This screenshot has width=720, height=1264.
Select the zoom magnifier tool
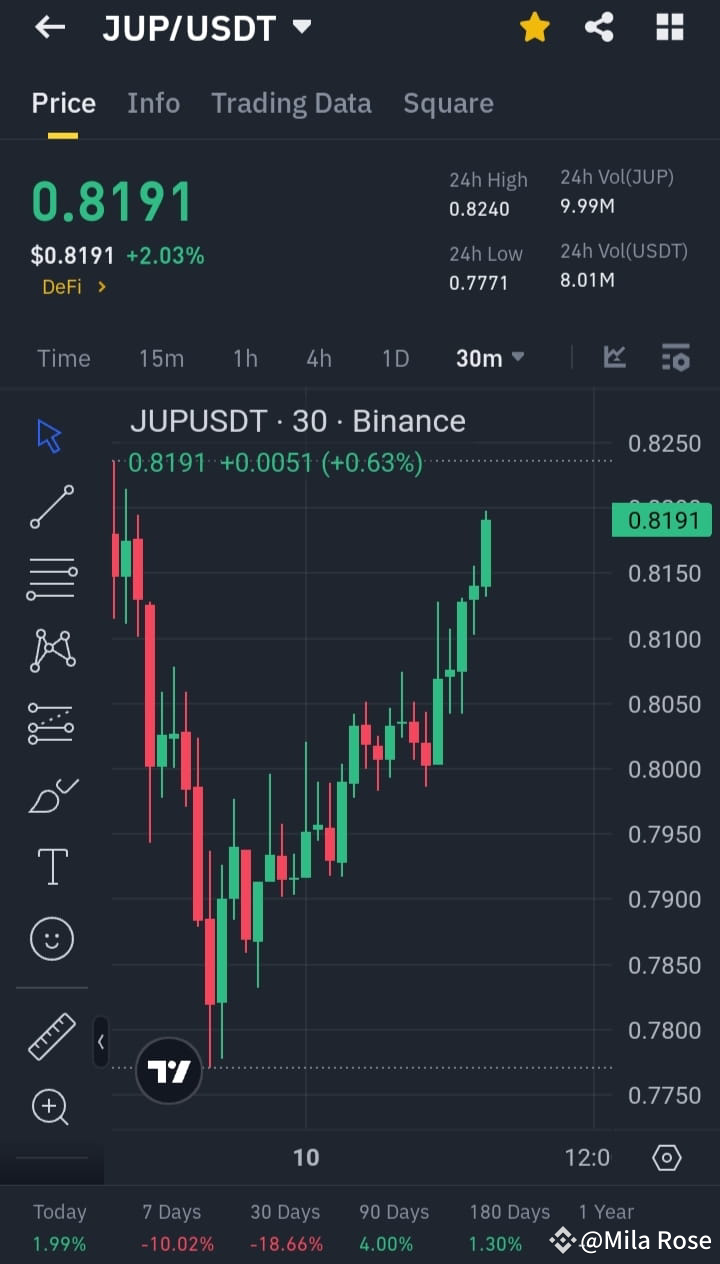coord(51,1107)
